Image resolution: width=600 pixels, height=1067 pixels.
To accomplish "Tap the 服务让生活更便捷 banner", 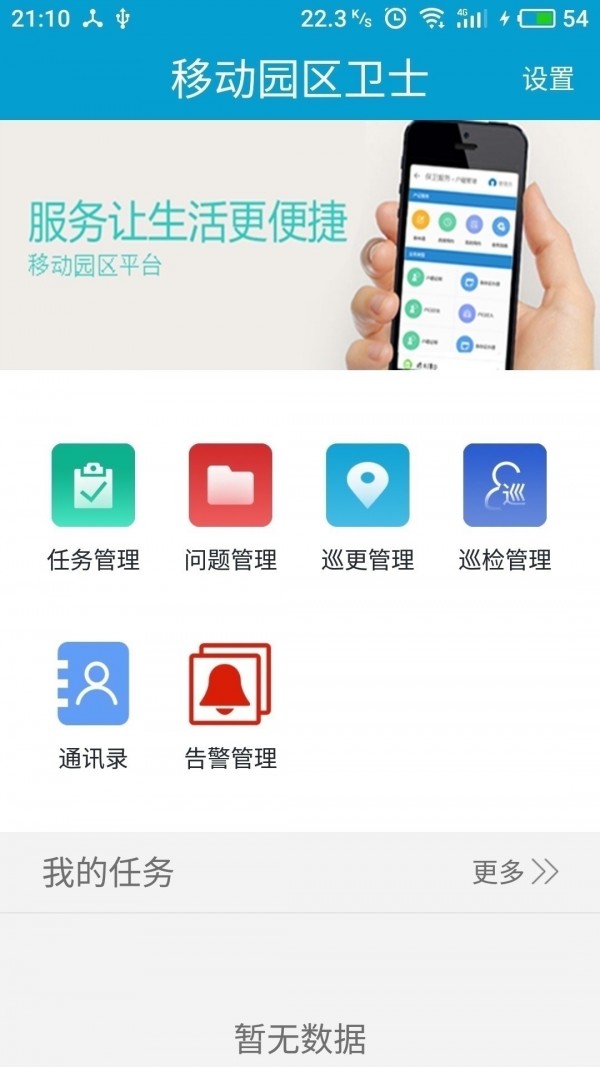I will [x=300, y=245].
